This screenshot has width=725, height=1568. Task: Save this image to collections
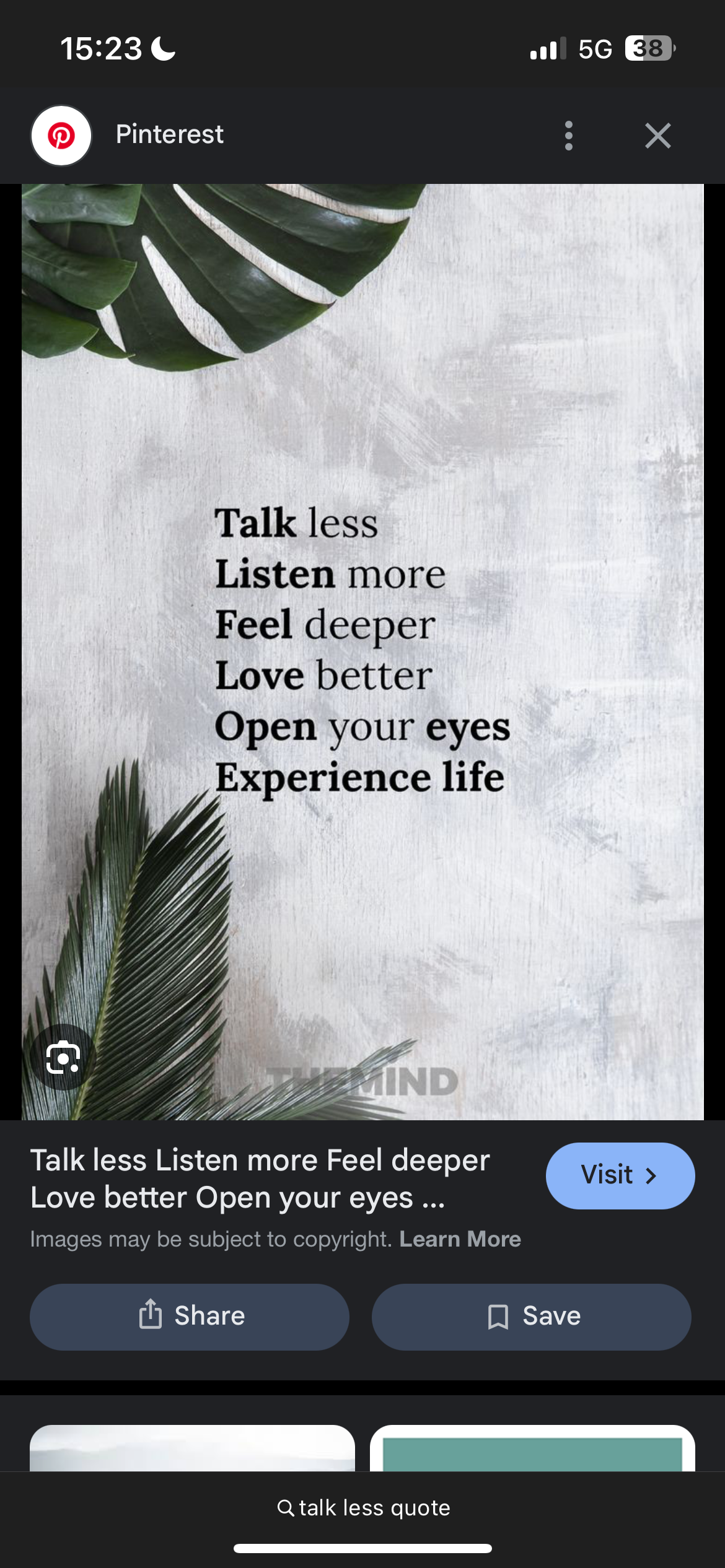pos(531,1316)
